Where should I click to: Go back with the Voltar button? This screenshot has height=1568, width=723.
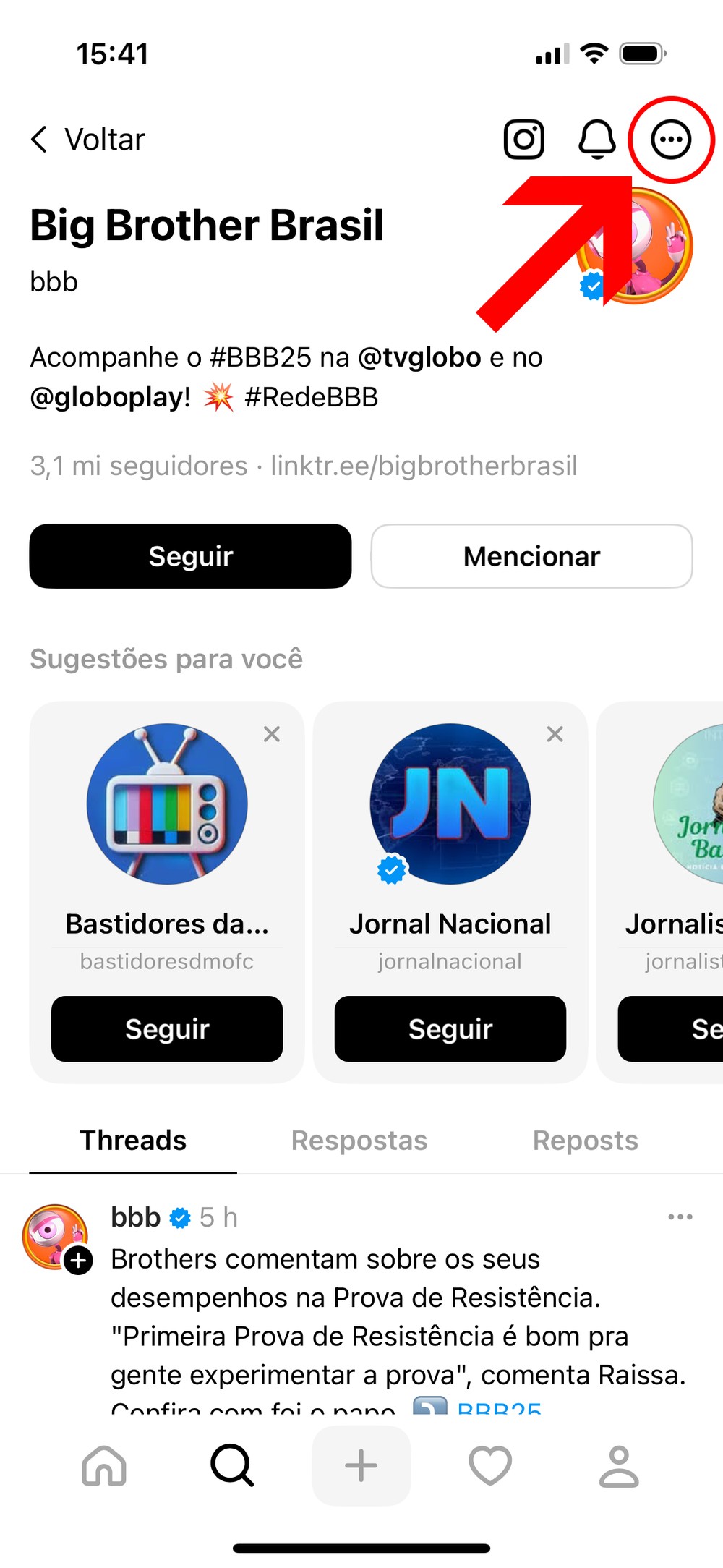coord(88,140)
